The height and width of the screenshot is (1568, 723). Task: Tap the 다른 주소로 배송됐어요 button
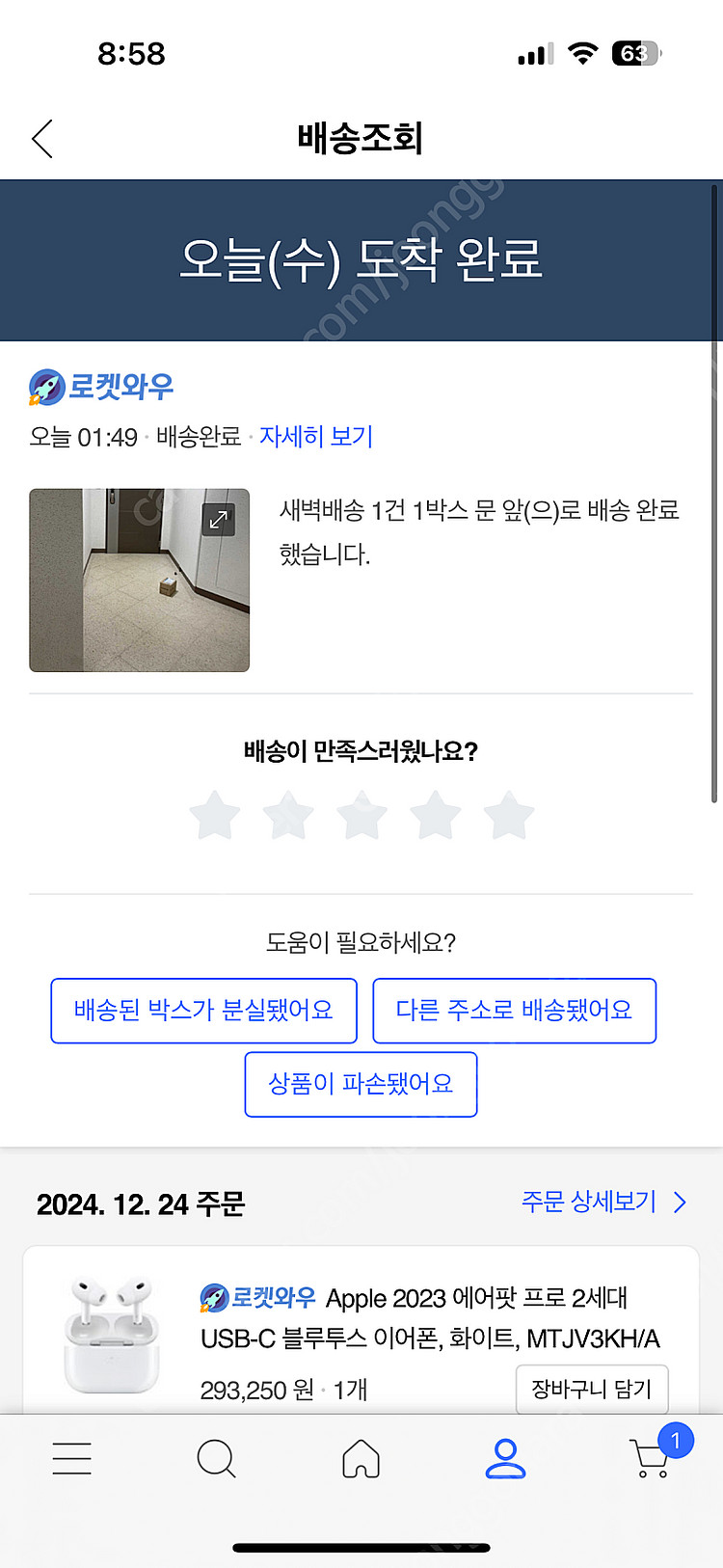515,1011
